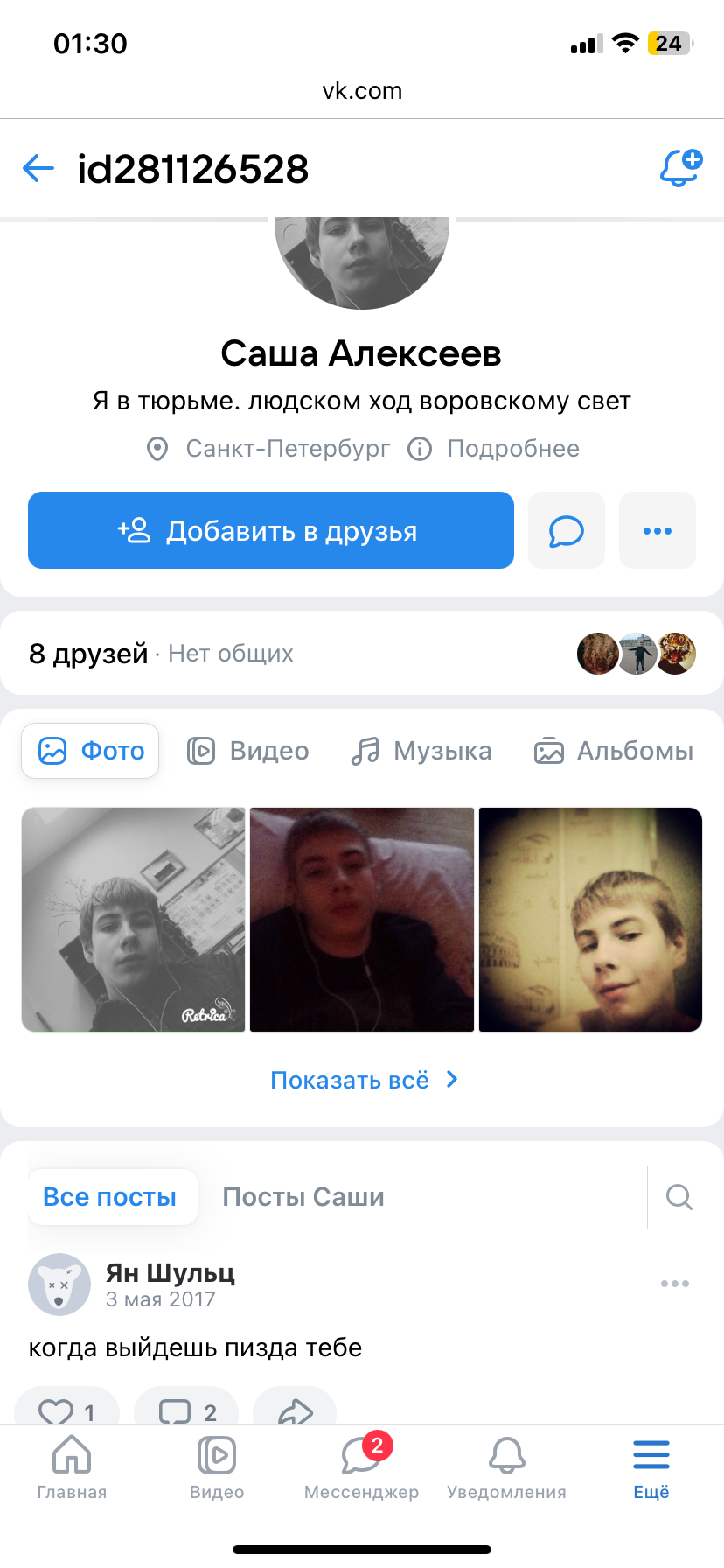This screenshot has height=1568, width=724.
Task: Switch to the Альбомы tab
Action: (x=614, y=751)
